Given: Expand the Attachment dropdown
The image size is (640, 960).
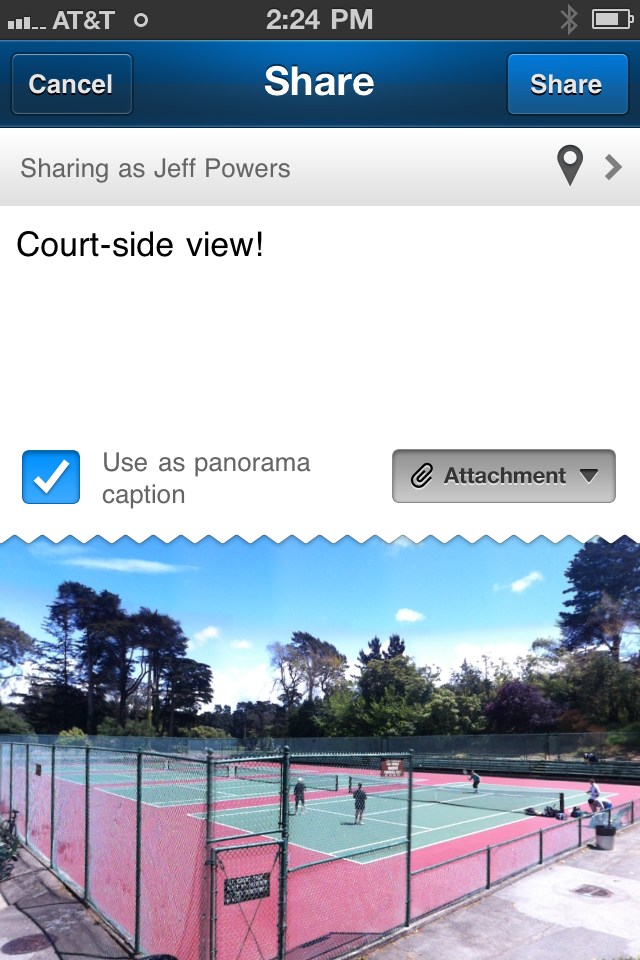Looking at the screenshot, I should point(503,476).
